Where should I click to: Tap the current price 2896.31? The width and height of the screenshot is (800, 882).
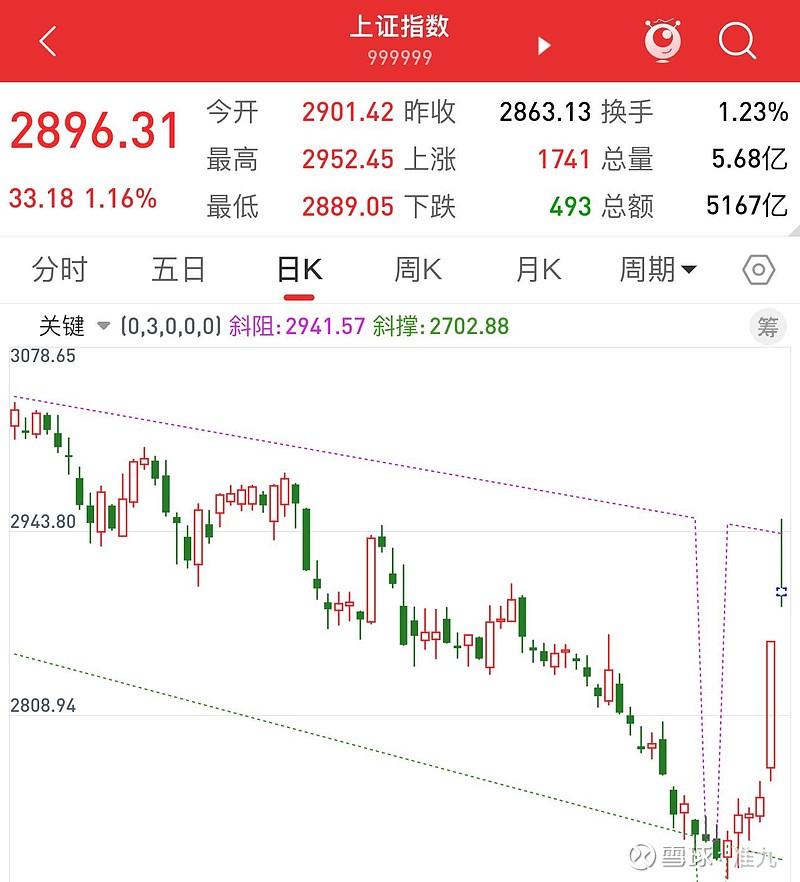[93, 128]
